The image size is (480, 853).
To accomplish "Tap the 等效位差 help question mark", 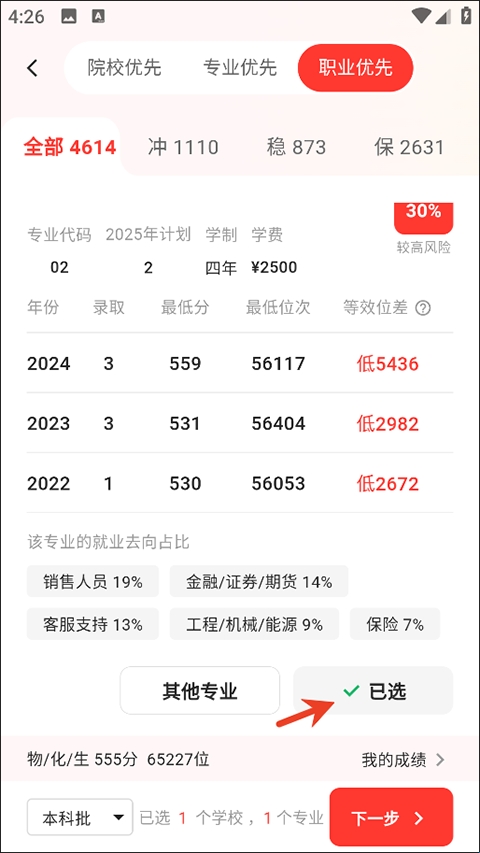I will click(x=423, y=308).
